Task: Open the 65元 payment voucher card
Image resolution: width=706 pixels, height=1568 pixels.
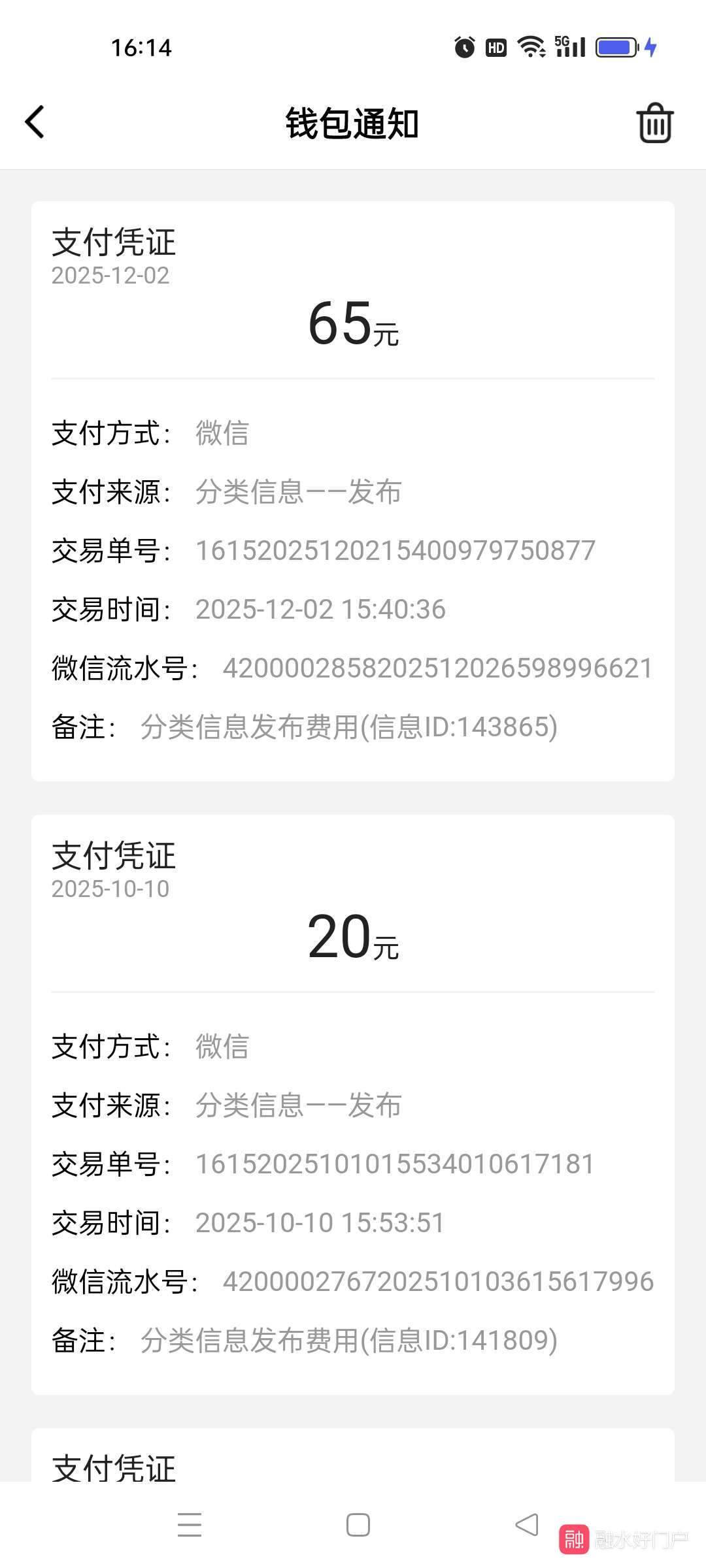Action: click(353, 490)
